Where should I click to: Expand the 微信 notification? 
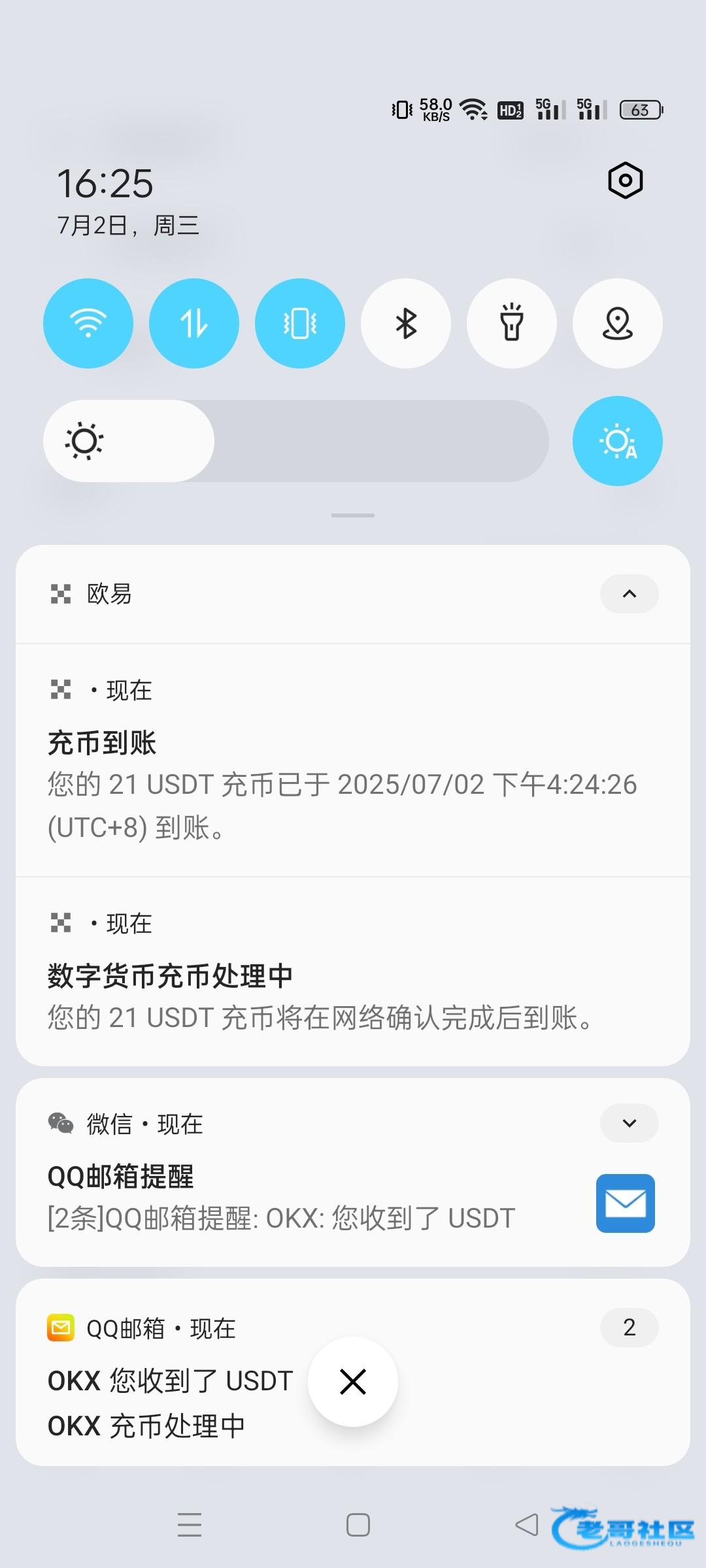pyautogui.click(x=629, y=1123)
